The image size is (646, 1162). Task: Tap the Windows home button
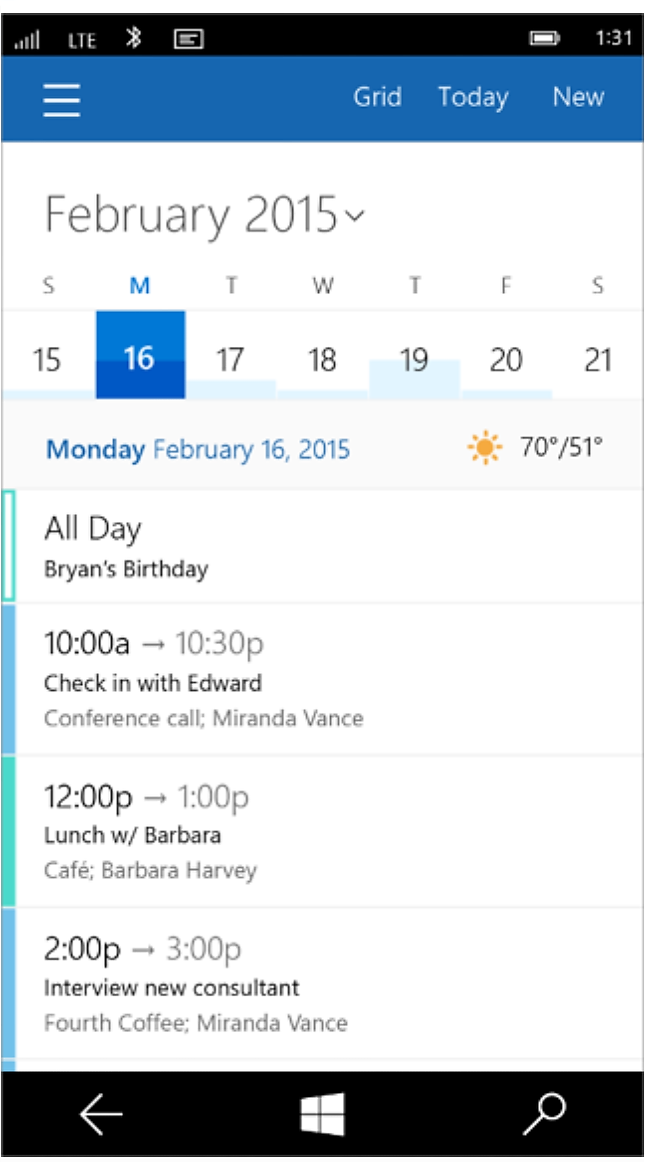coord(322,1114)
